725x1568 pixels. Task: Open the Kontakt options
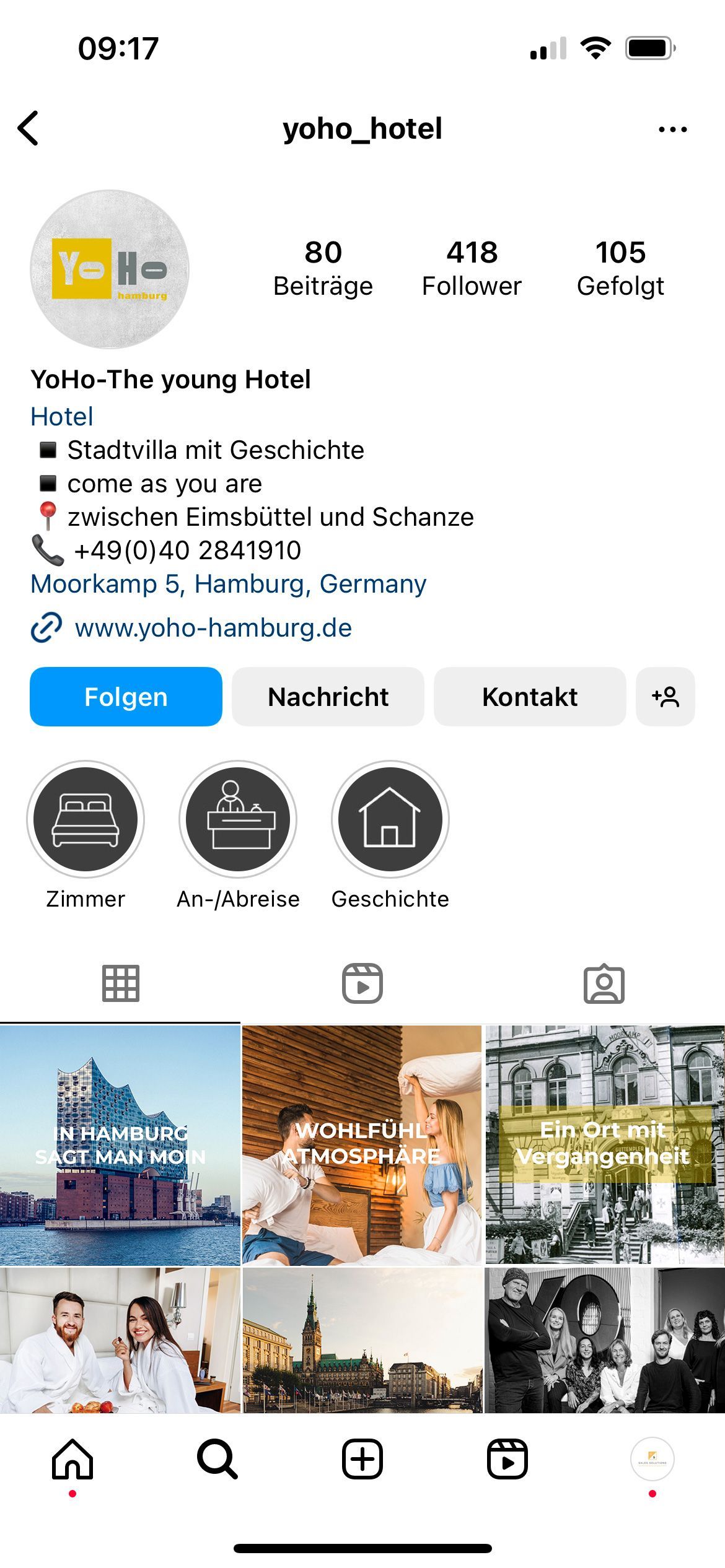[x=530, y=697]
